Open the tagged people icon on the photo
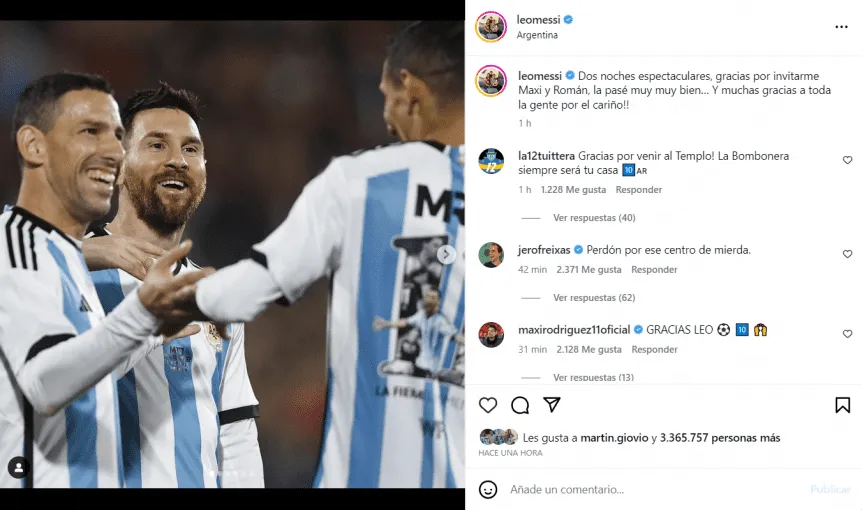 point(19,467)
